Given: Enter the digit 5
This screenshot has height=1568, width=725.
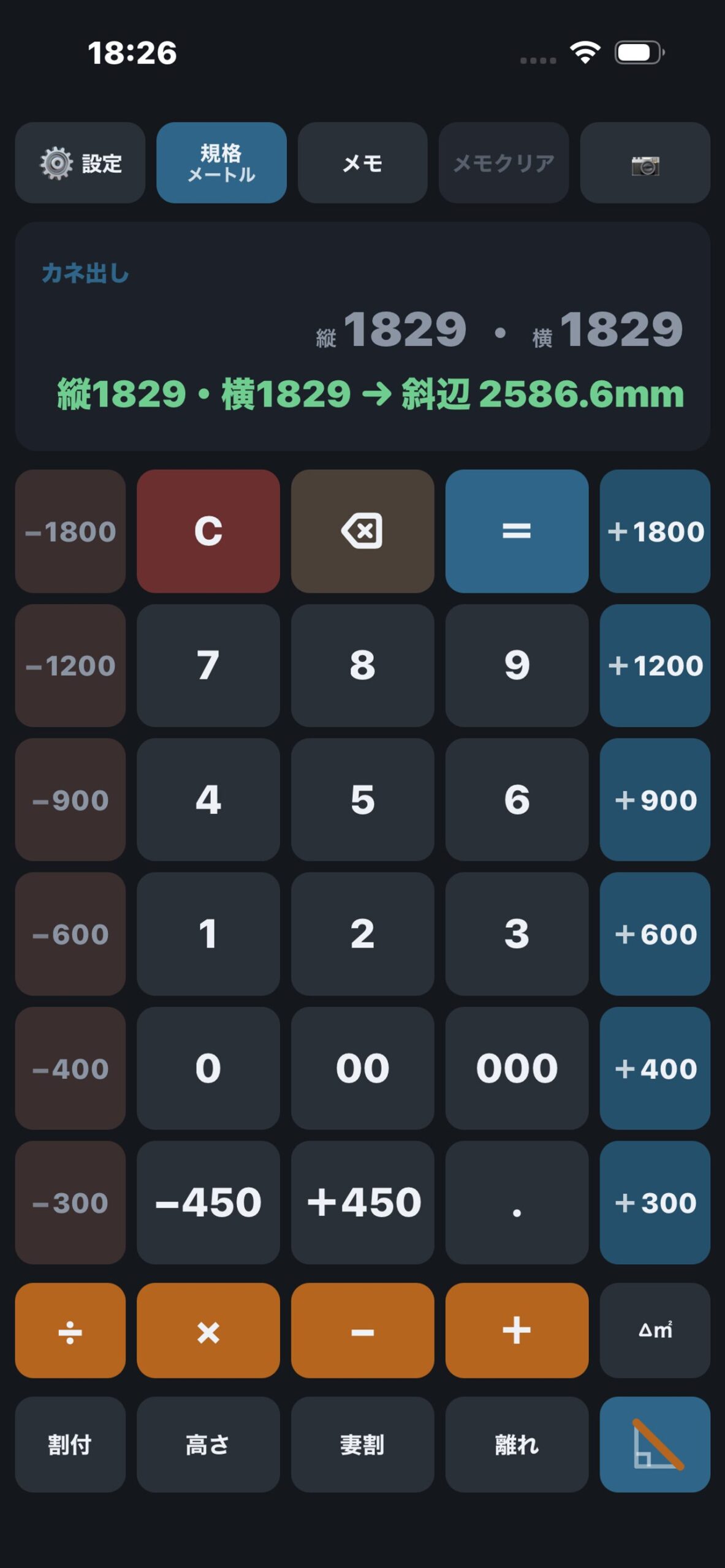Looking at the screenshot, I should pos(363,800).
